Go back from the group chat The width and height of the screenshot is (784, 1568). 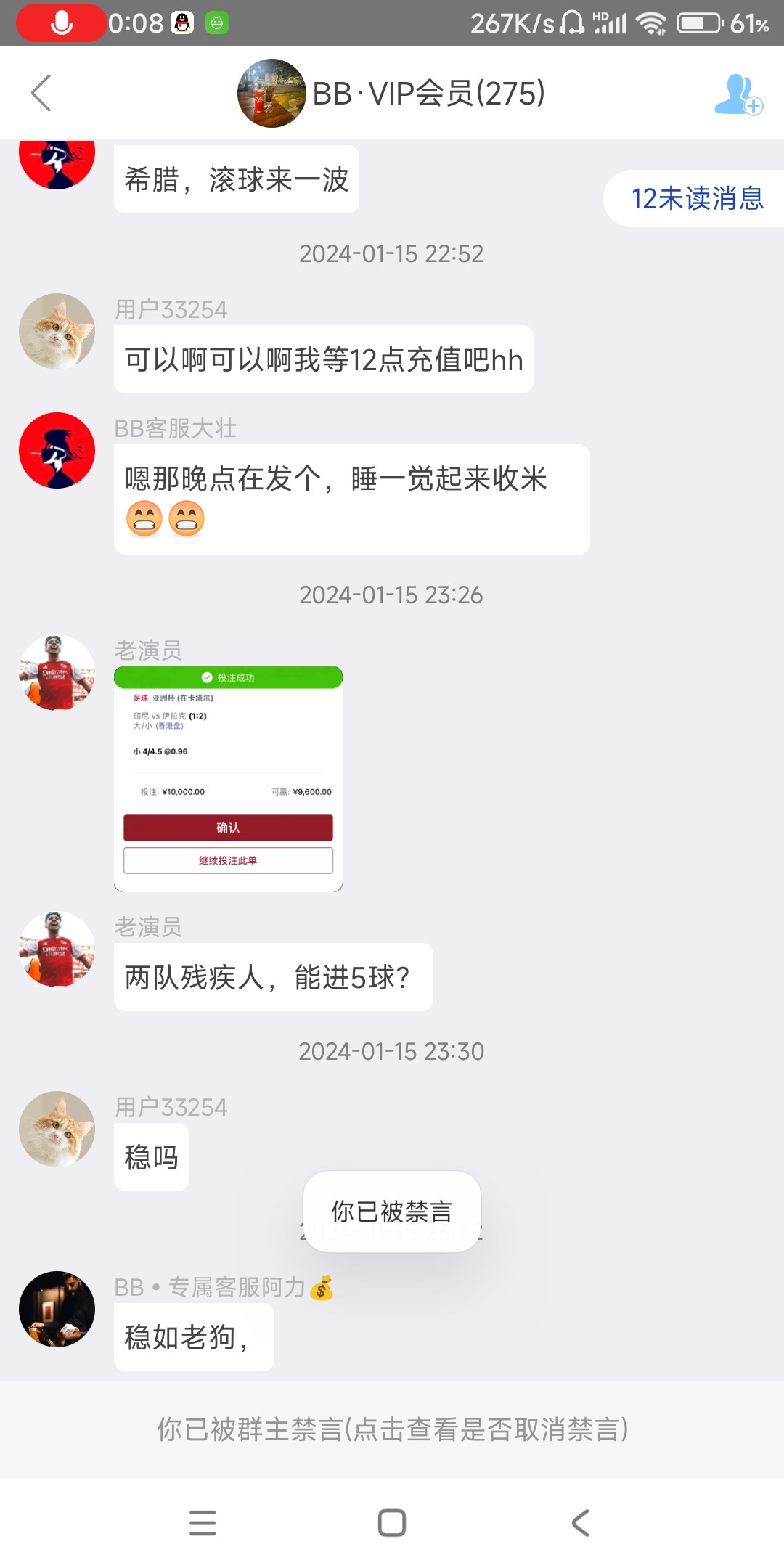(41, 93)
